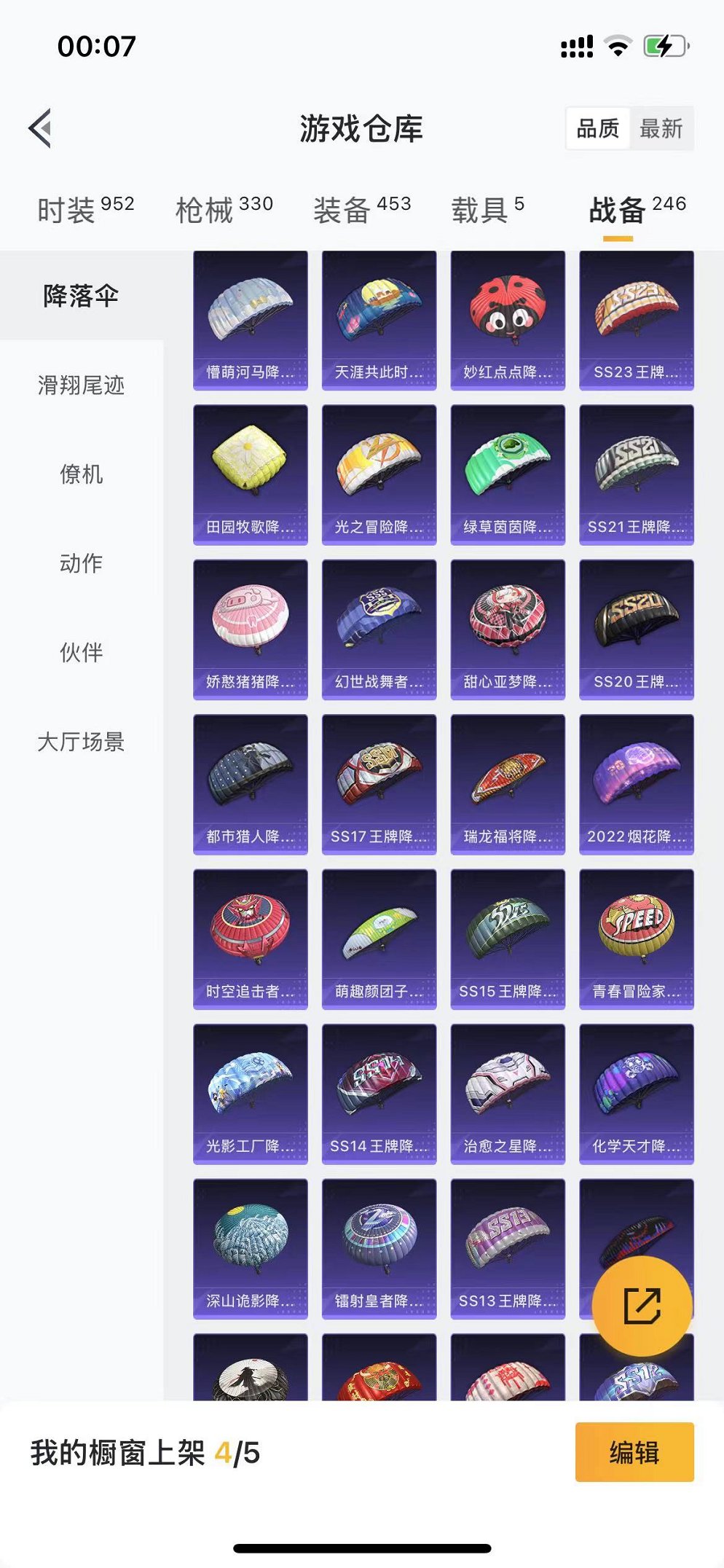Switch to the 载具 tab

487,210
